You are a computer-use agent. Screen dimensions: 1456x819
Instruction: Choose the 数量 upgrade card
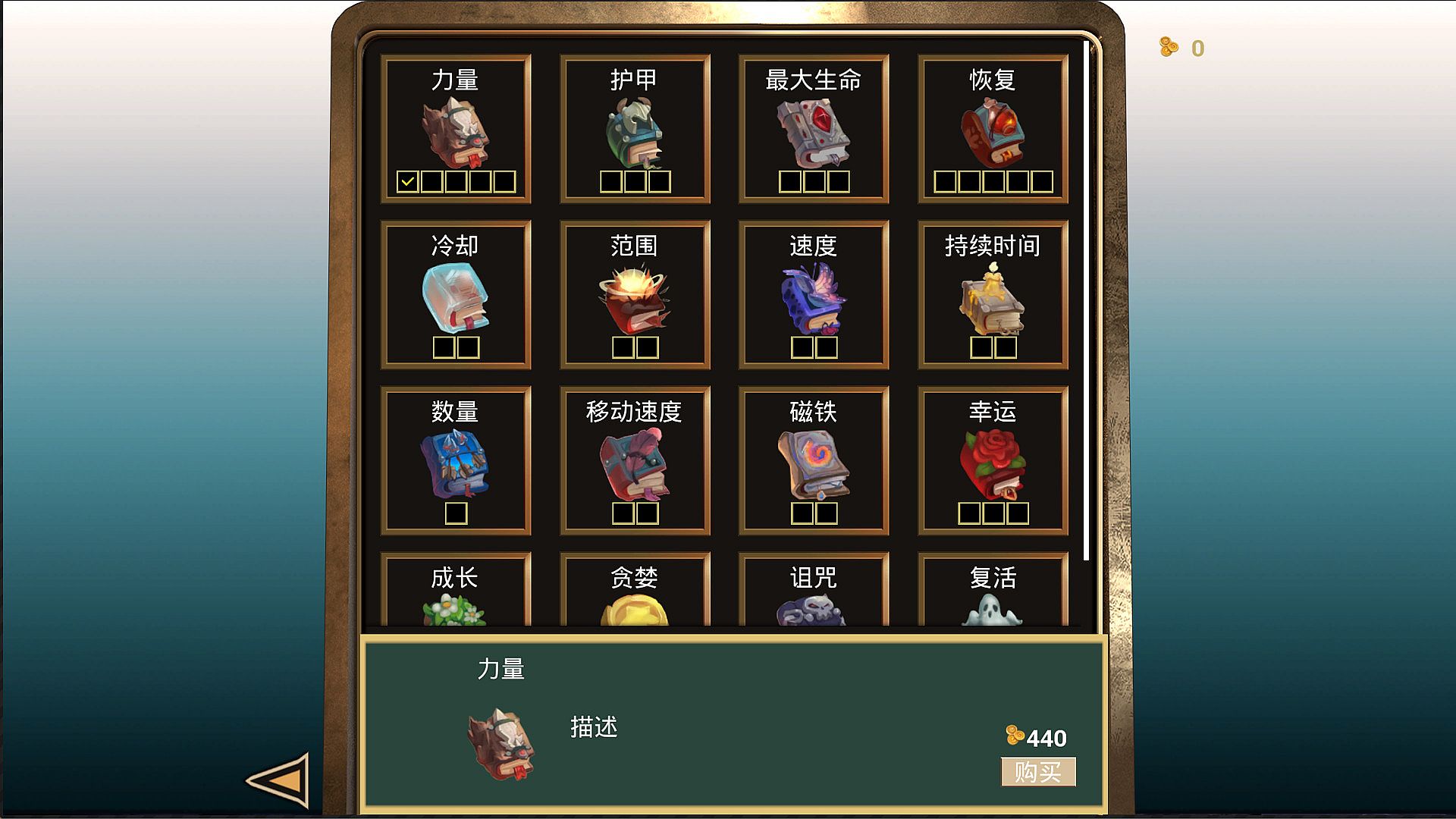click(x=455, y=461)
